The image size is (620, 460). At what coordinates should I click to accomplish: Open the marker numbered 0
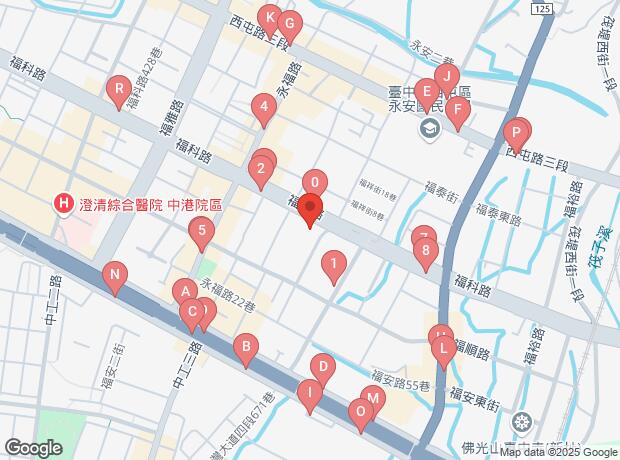pyautogui.click(x=315, y=183)
